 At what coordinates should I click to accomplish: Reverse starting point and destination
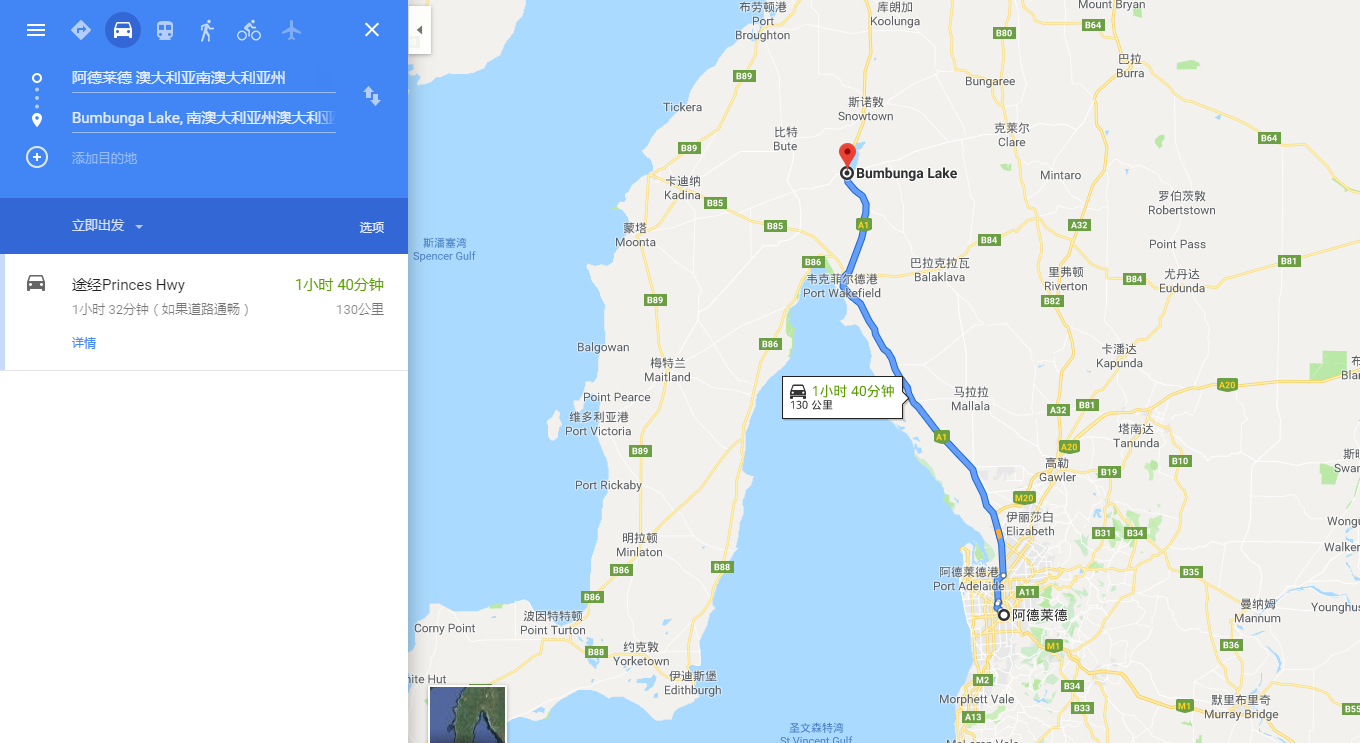(x=372, y=96)
